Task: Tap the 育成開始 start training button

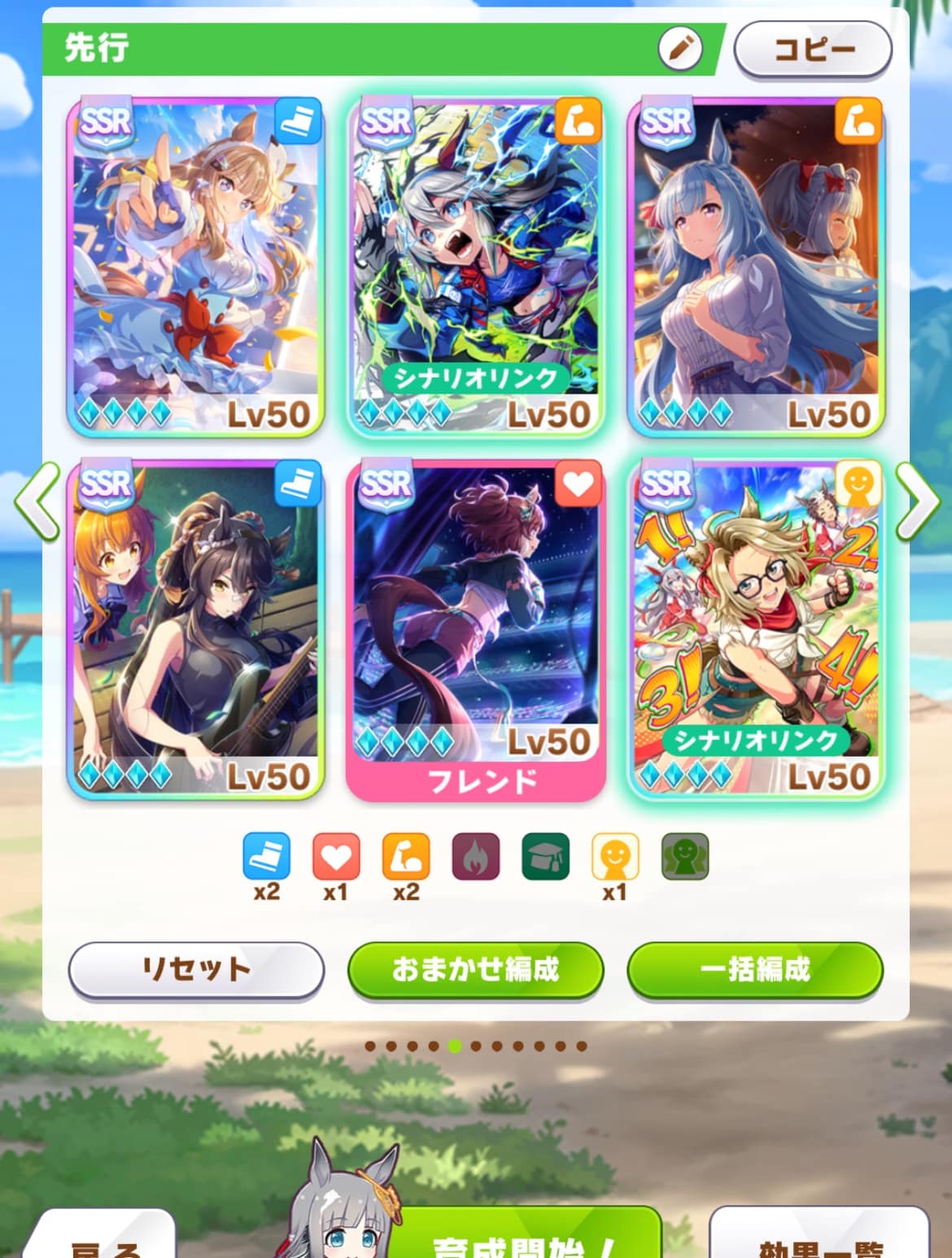Action: pos(525,1238)
